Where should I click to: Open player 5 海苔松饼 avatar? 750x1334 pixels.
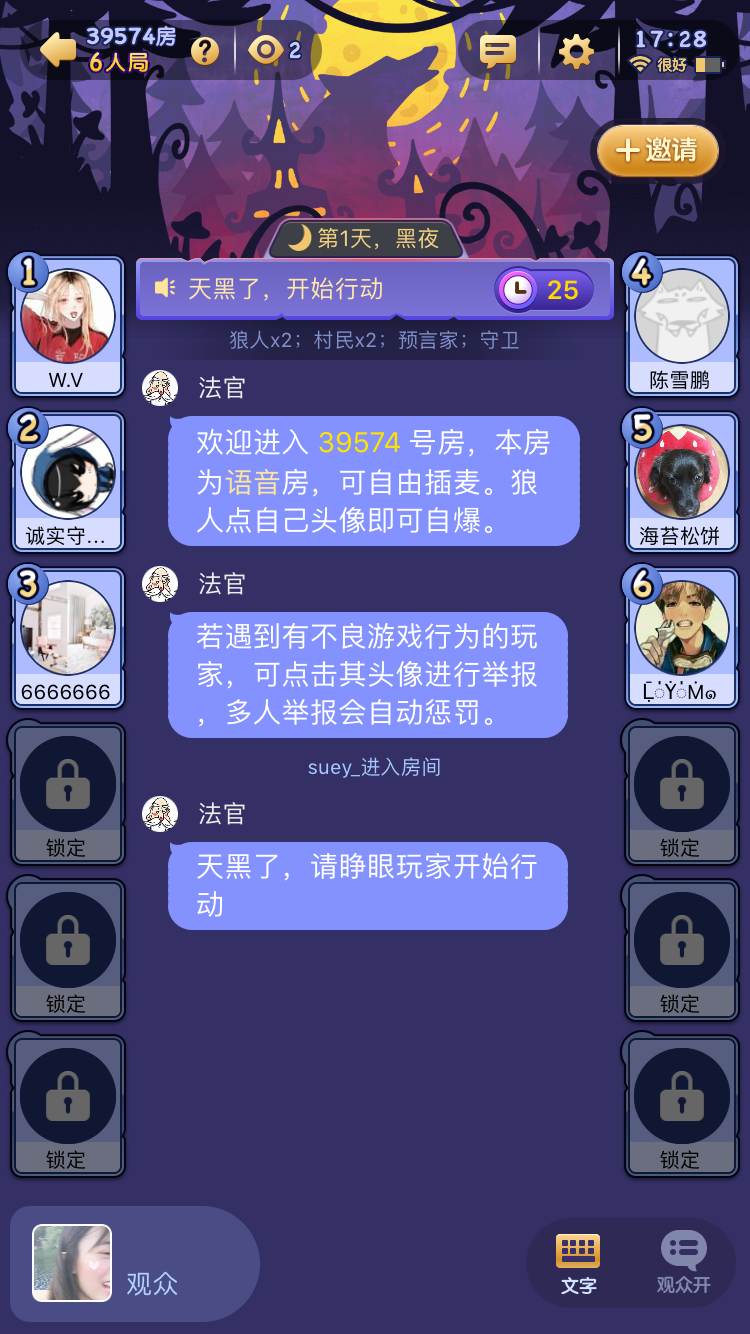click(x=681, y=473)
